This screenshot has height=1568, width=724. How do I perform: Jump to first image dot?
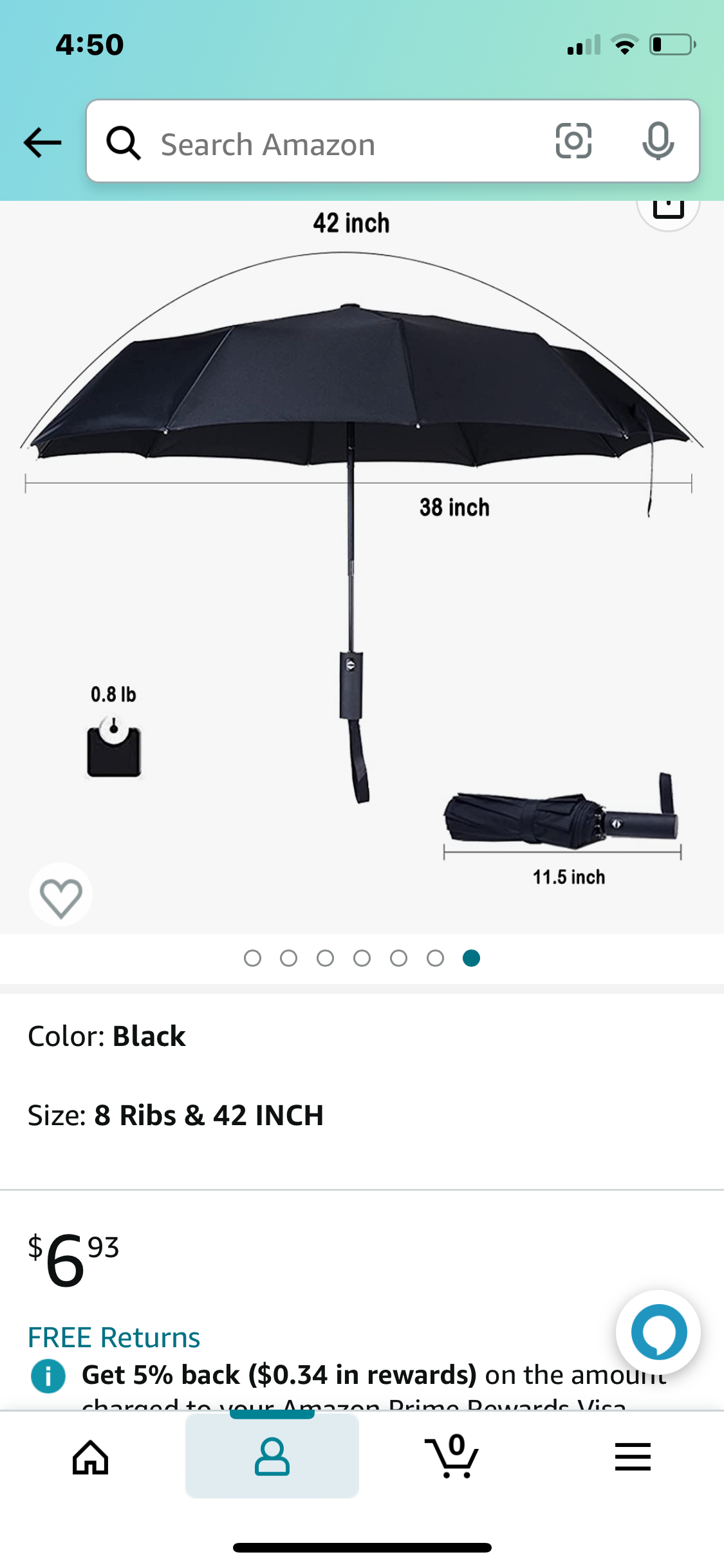252,958
